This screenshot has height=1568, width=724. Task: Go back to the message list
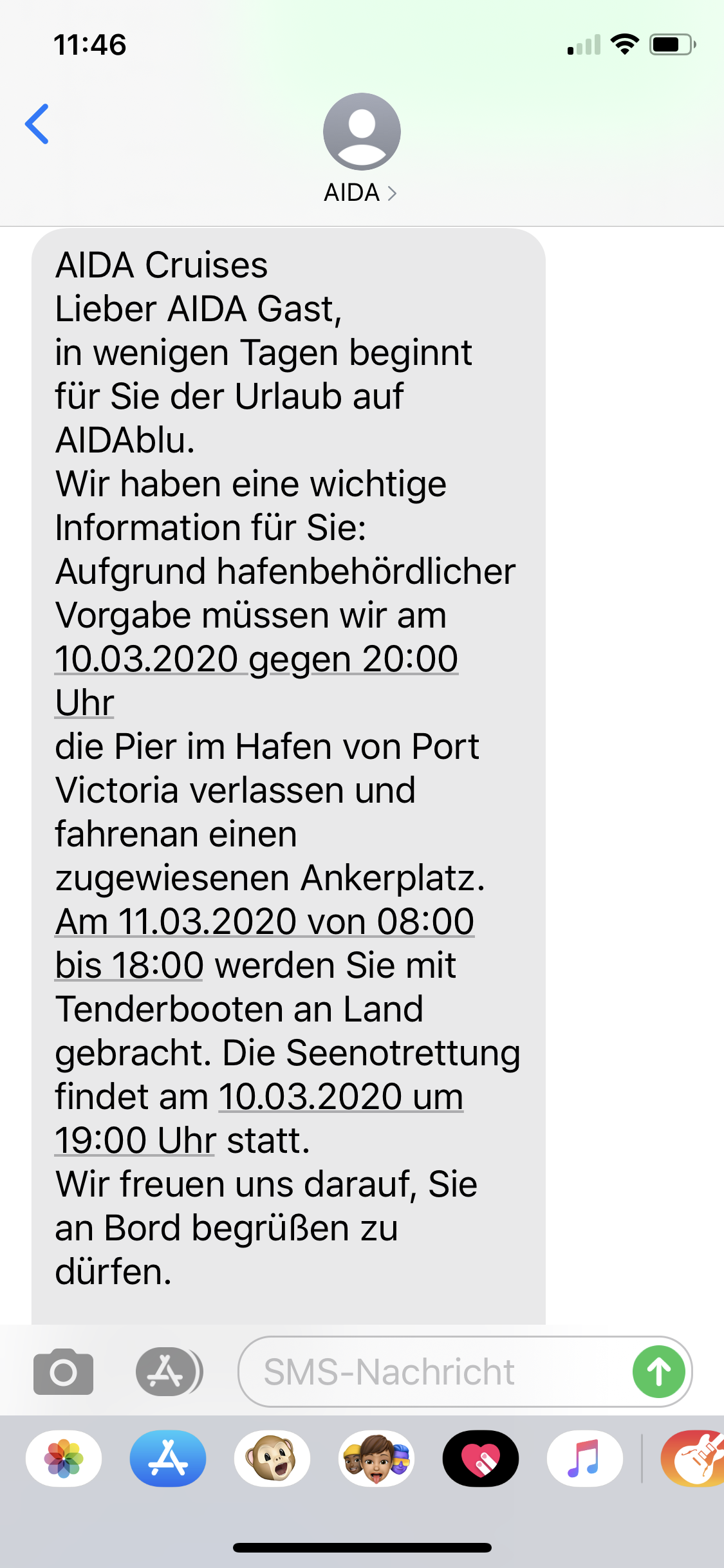(37, 124)
